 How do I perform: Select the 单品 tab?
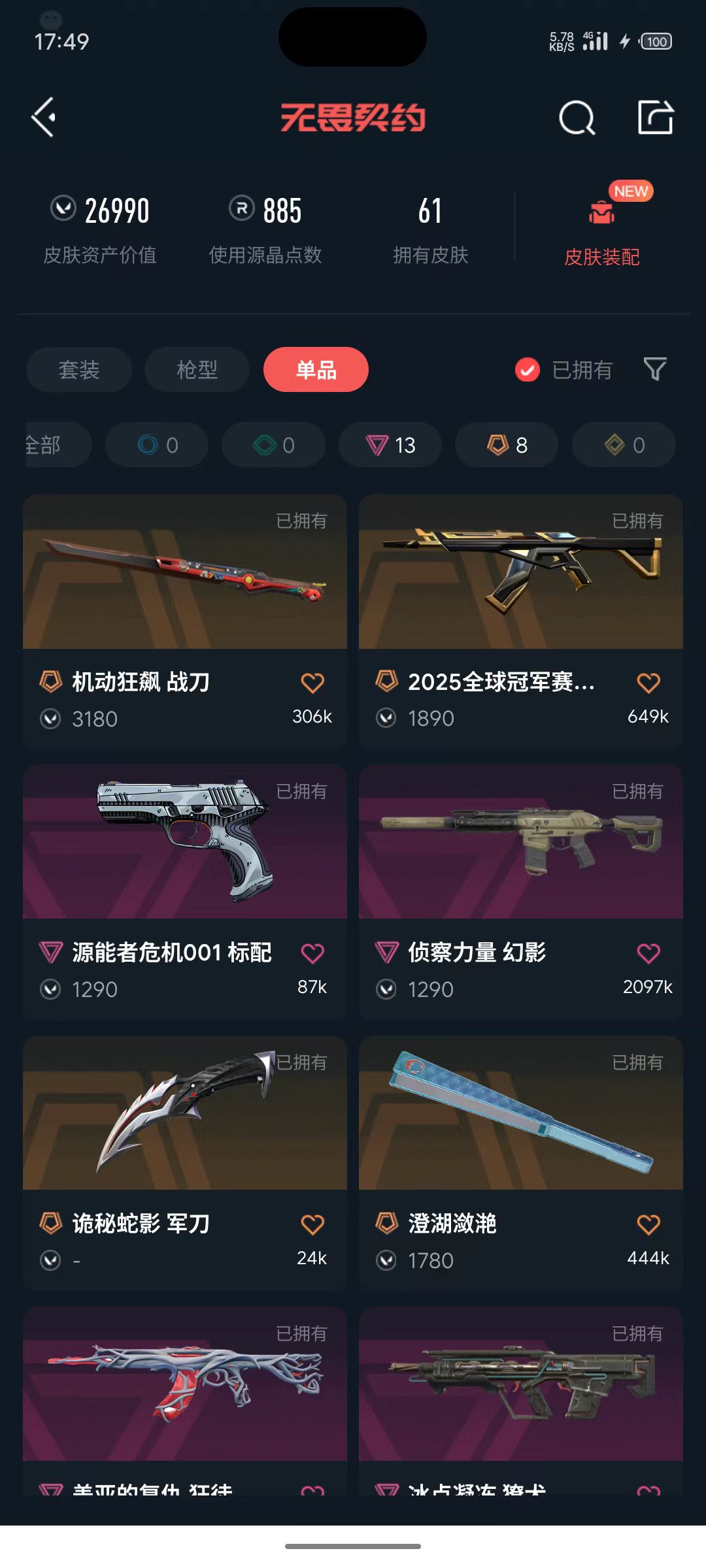pyautogui.click(x=316, y=370)
